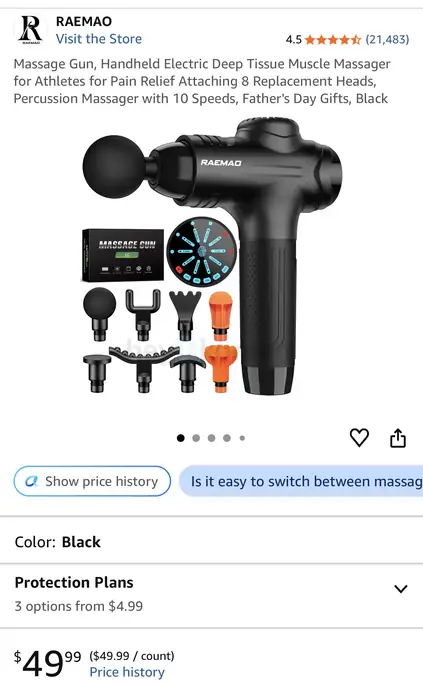Open the 21,483 customer ratings
This screenshot has height=700, width=423.
pyautogui.click(x=387, y=39)
